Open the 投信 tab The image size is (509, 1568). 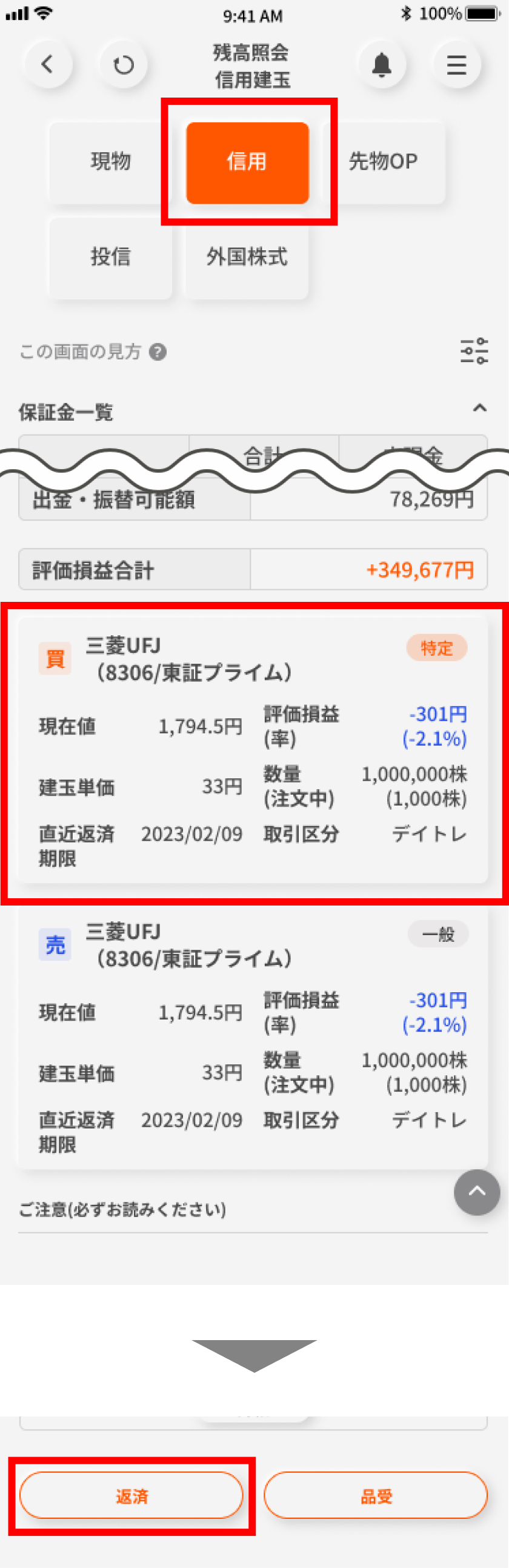pos(110,257)
